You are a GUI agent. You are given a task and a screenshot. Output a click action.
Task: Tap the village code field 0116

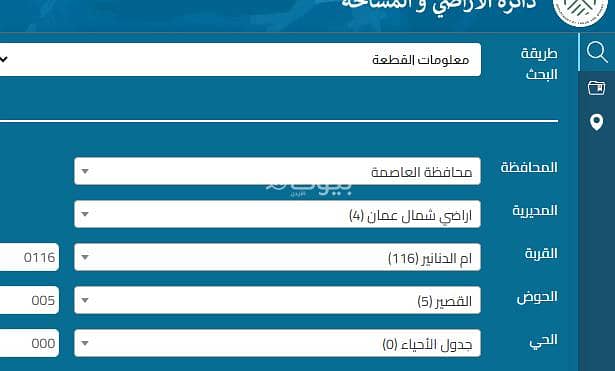click(29, 257)
